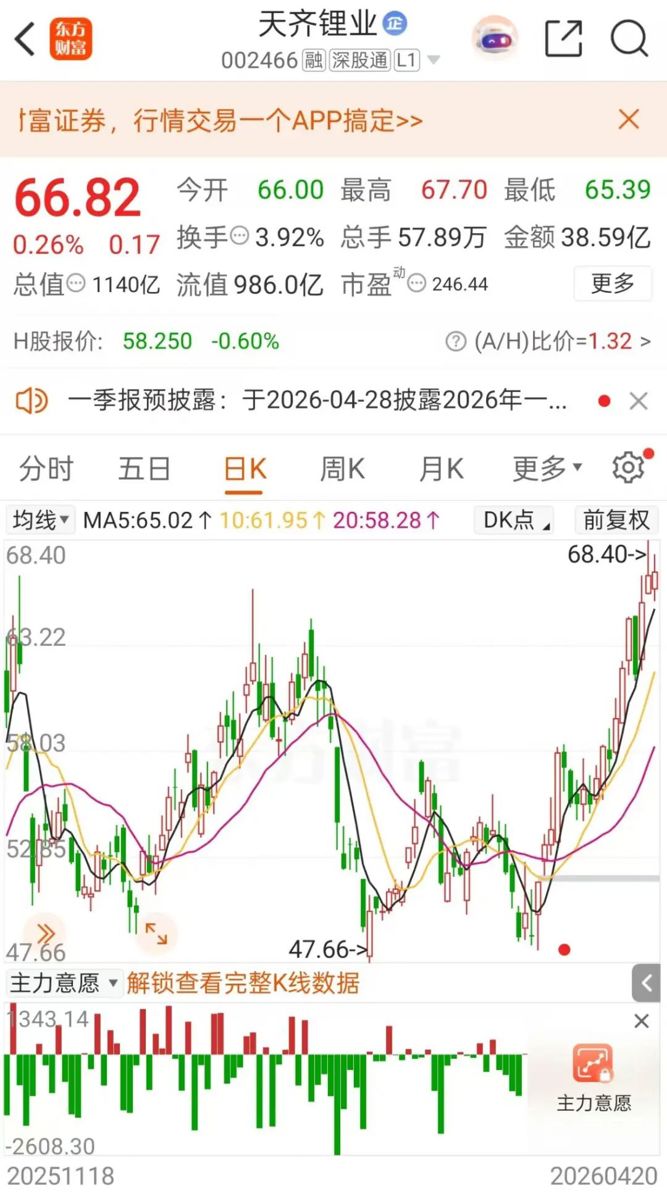Select the 月K chart tab
The height and width of the screenshot is (1204, 667).
[441, 468]
